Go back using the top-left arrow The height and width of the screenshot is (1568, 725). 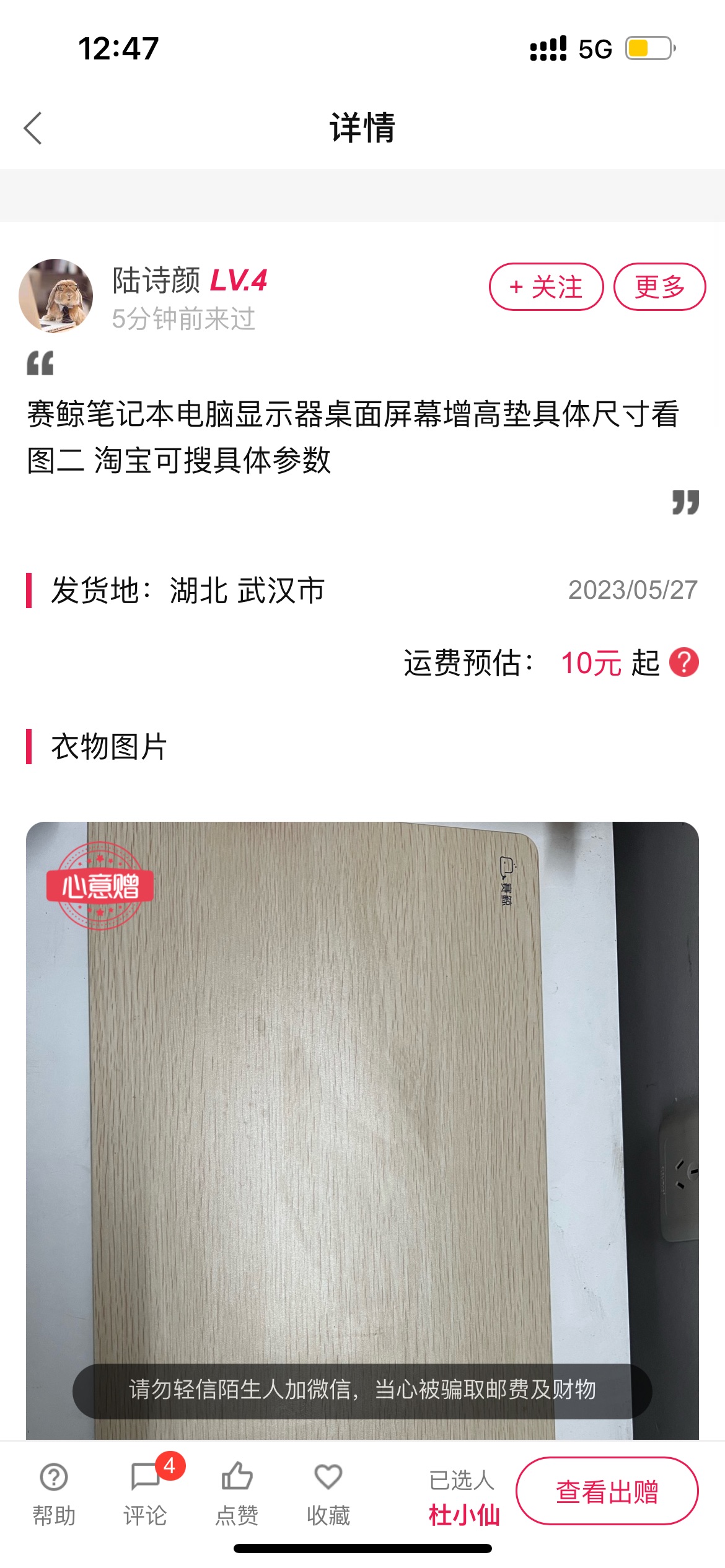pyautogui.click(x=33, y=128)
